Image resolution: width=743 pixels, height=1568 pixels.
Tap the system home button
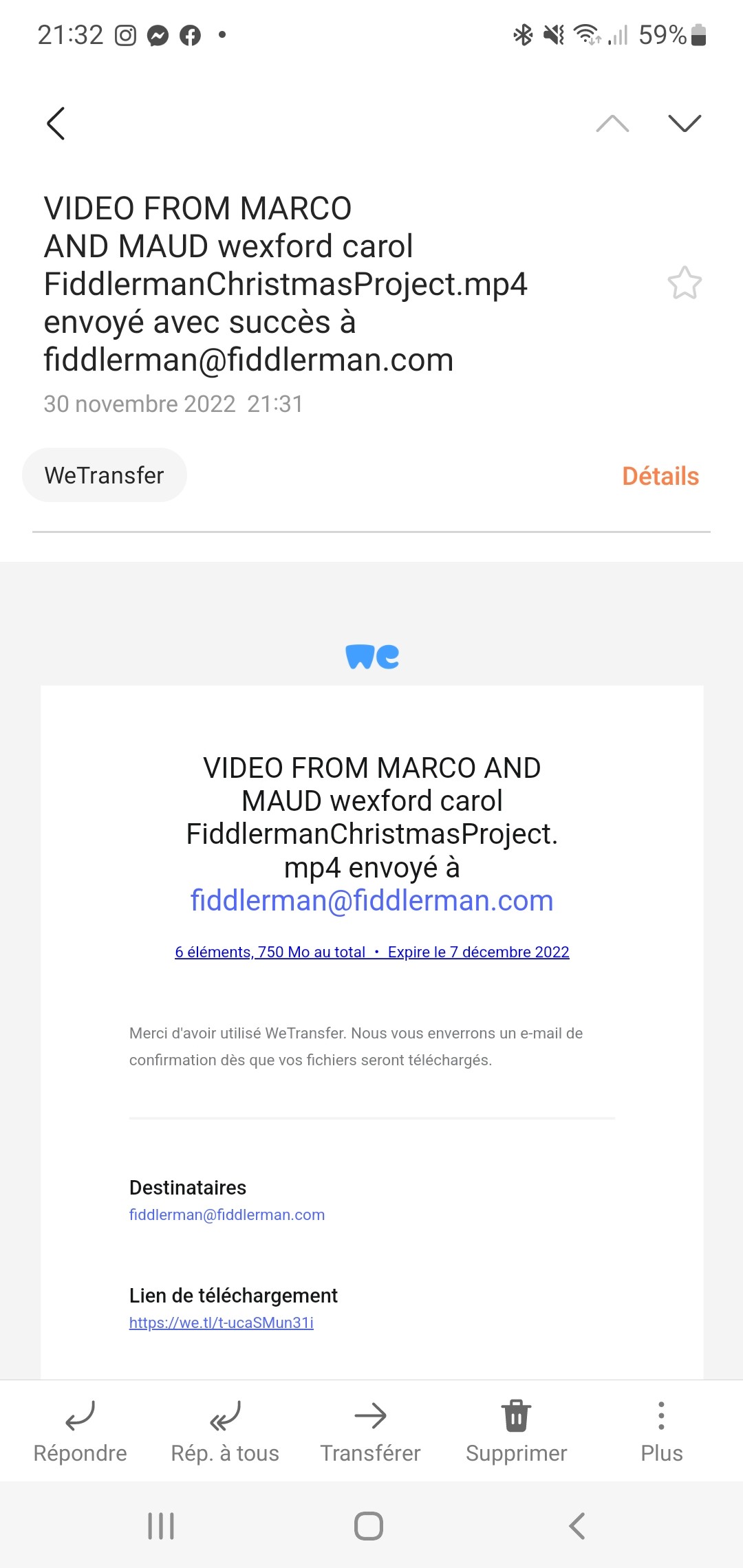pos(369,1526)
